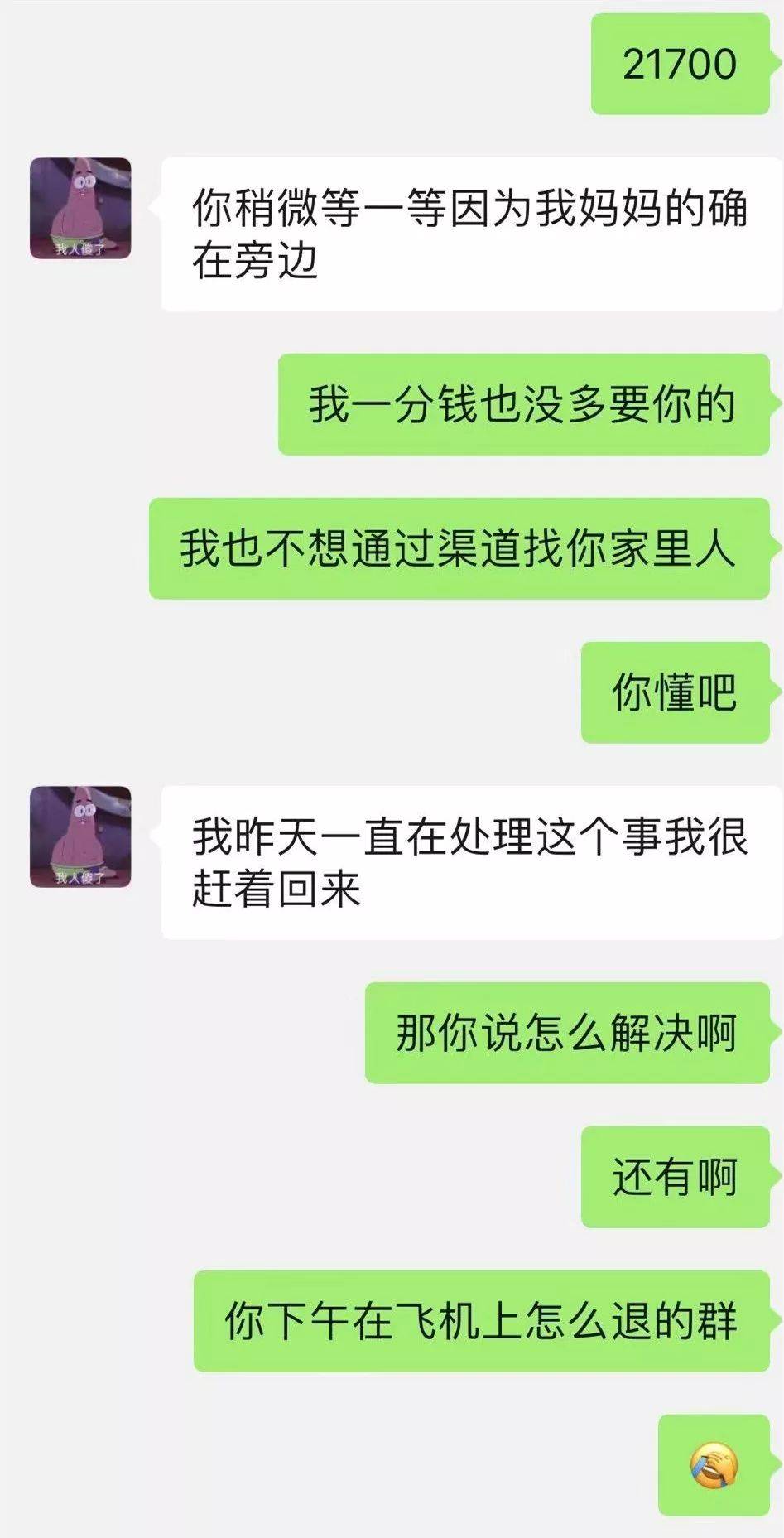Open avatar beside the 我昨天一直在处理 message
The image size is (784, 1538).
pos(80,836)
